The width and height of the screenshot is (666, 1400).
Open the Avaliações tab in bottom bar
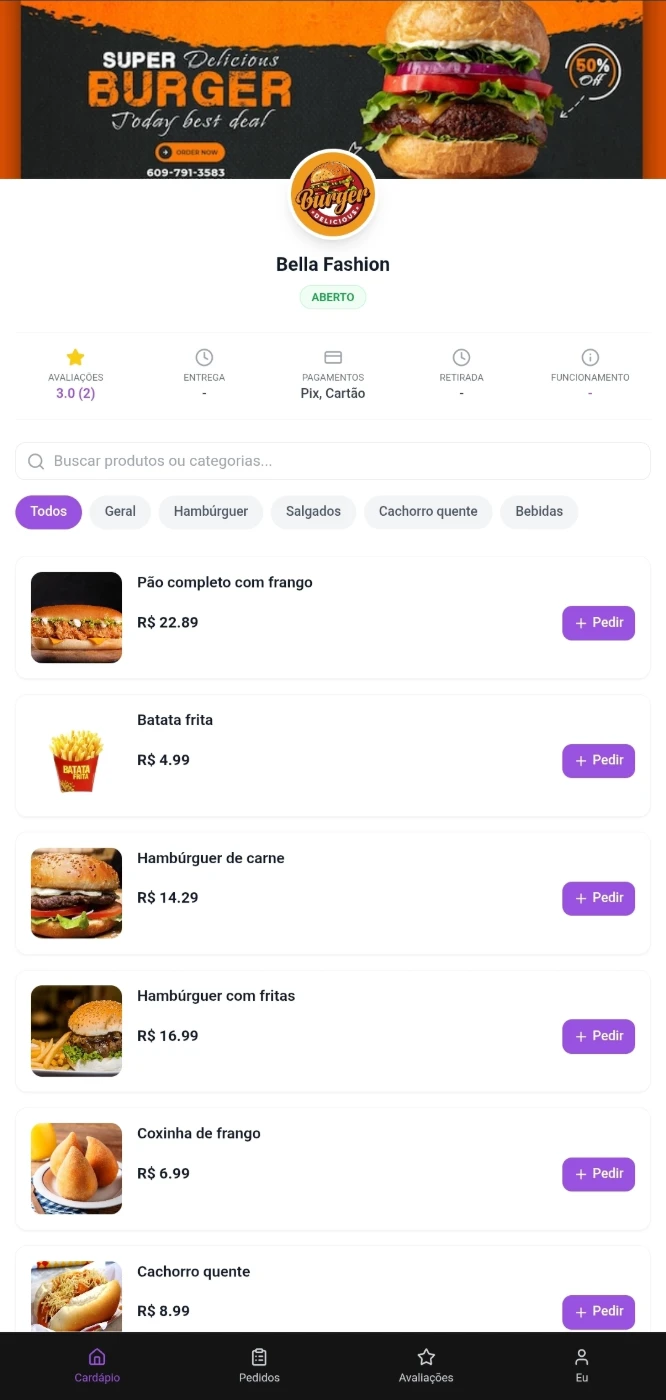(426, 1365)
